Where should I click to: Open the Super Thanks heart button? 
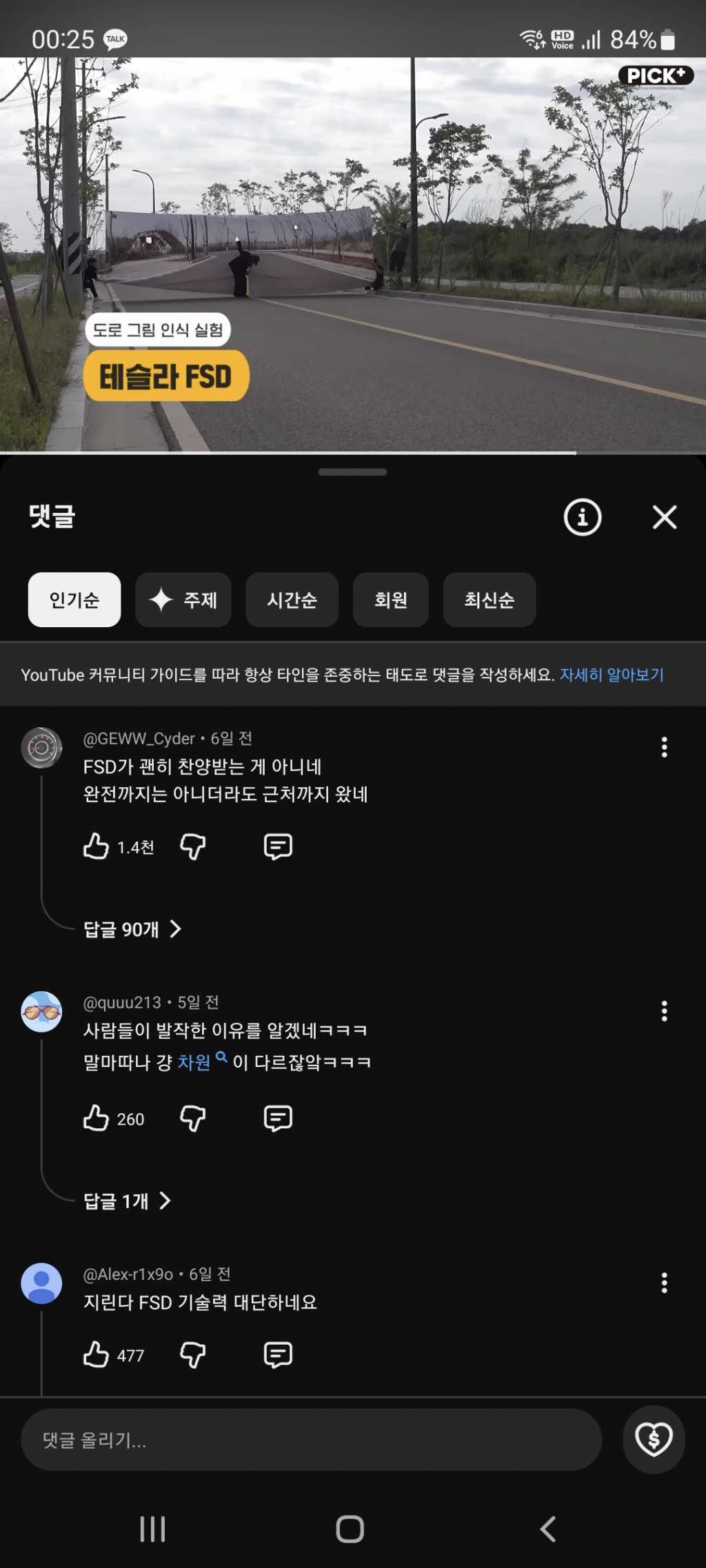(x=654, y=1439)
